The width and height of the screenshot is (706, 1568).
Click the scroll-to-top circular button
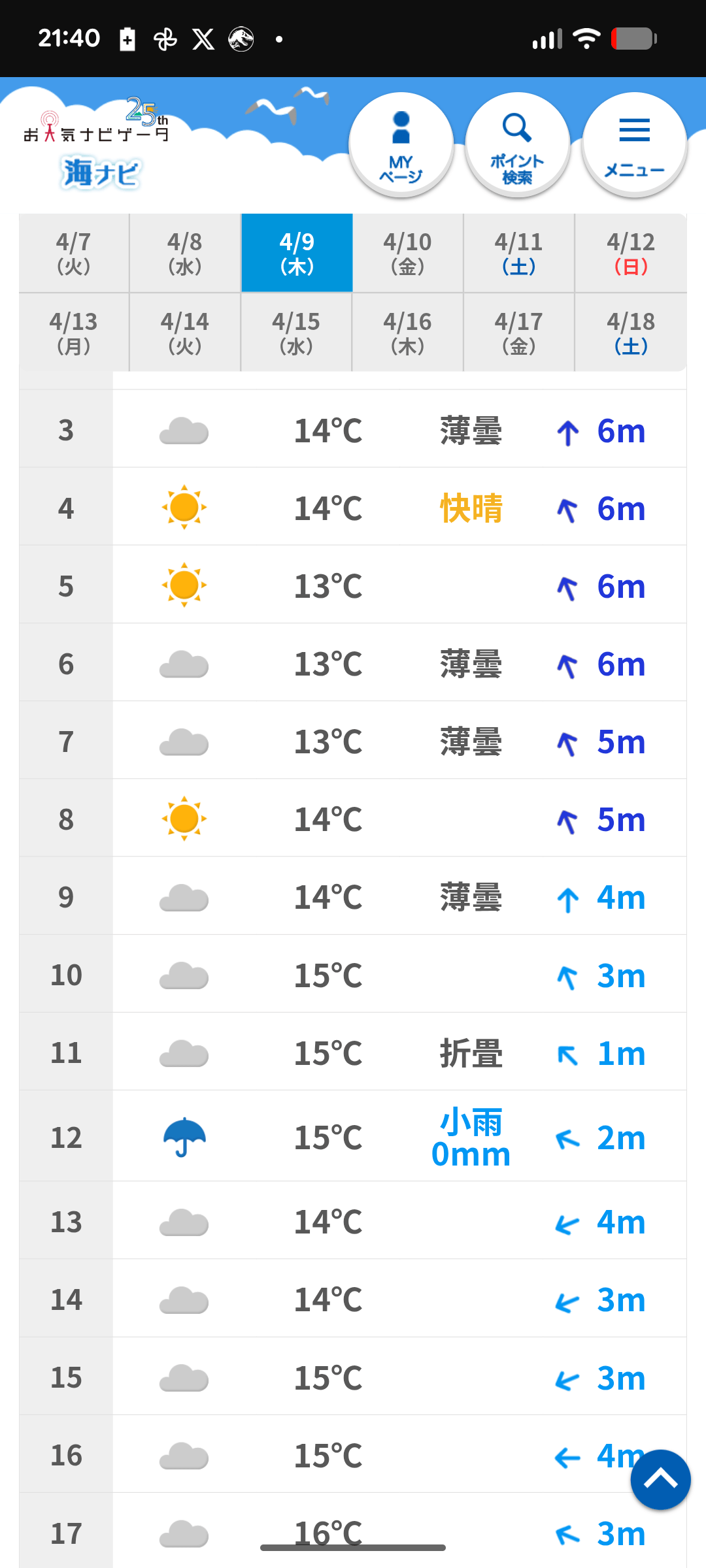(660, 1480)
